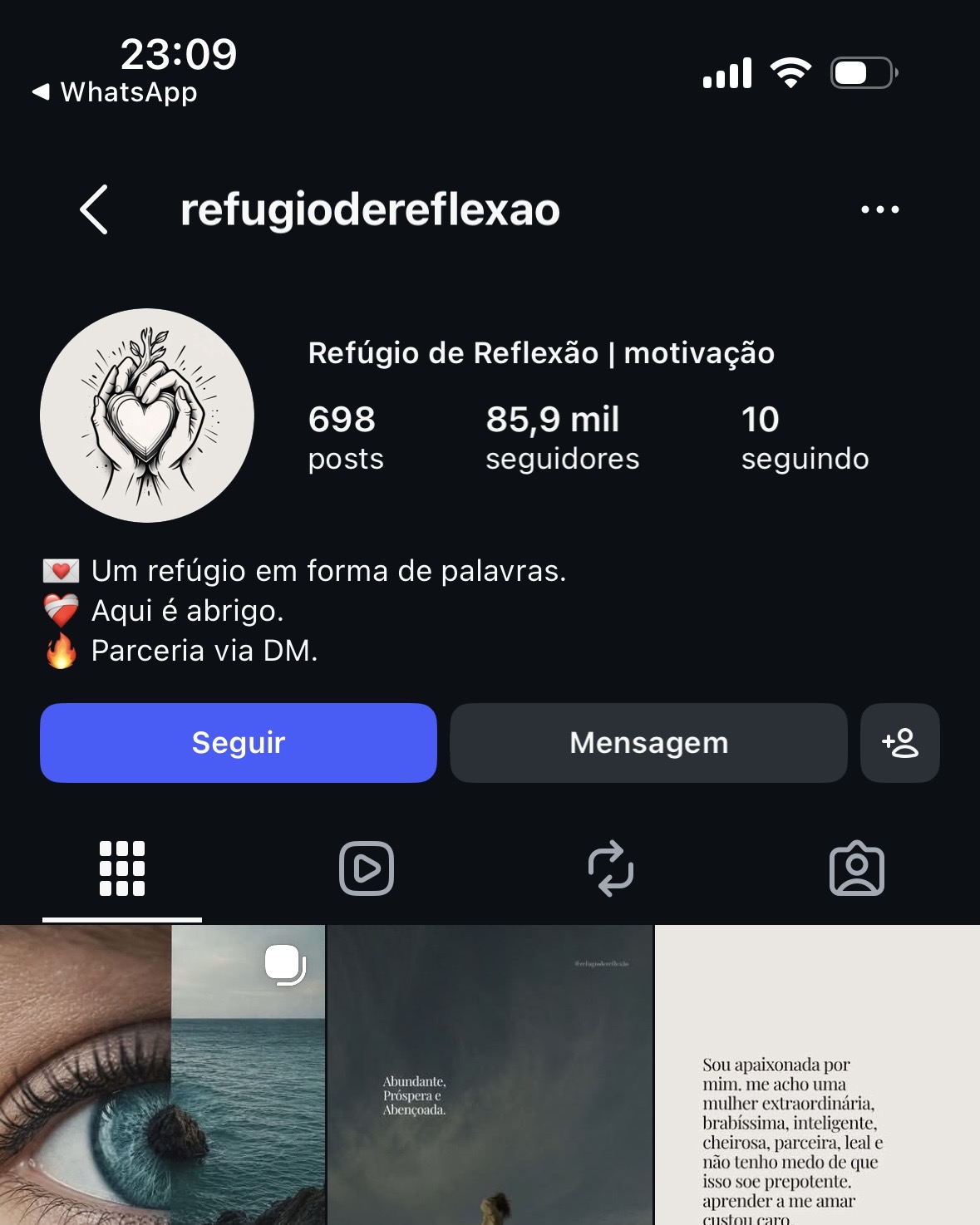Image resolution: width=980 pixels, height=1225 pixels.
Task: Open the 85,9 mil seguidores list
Action: 562,437
